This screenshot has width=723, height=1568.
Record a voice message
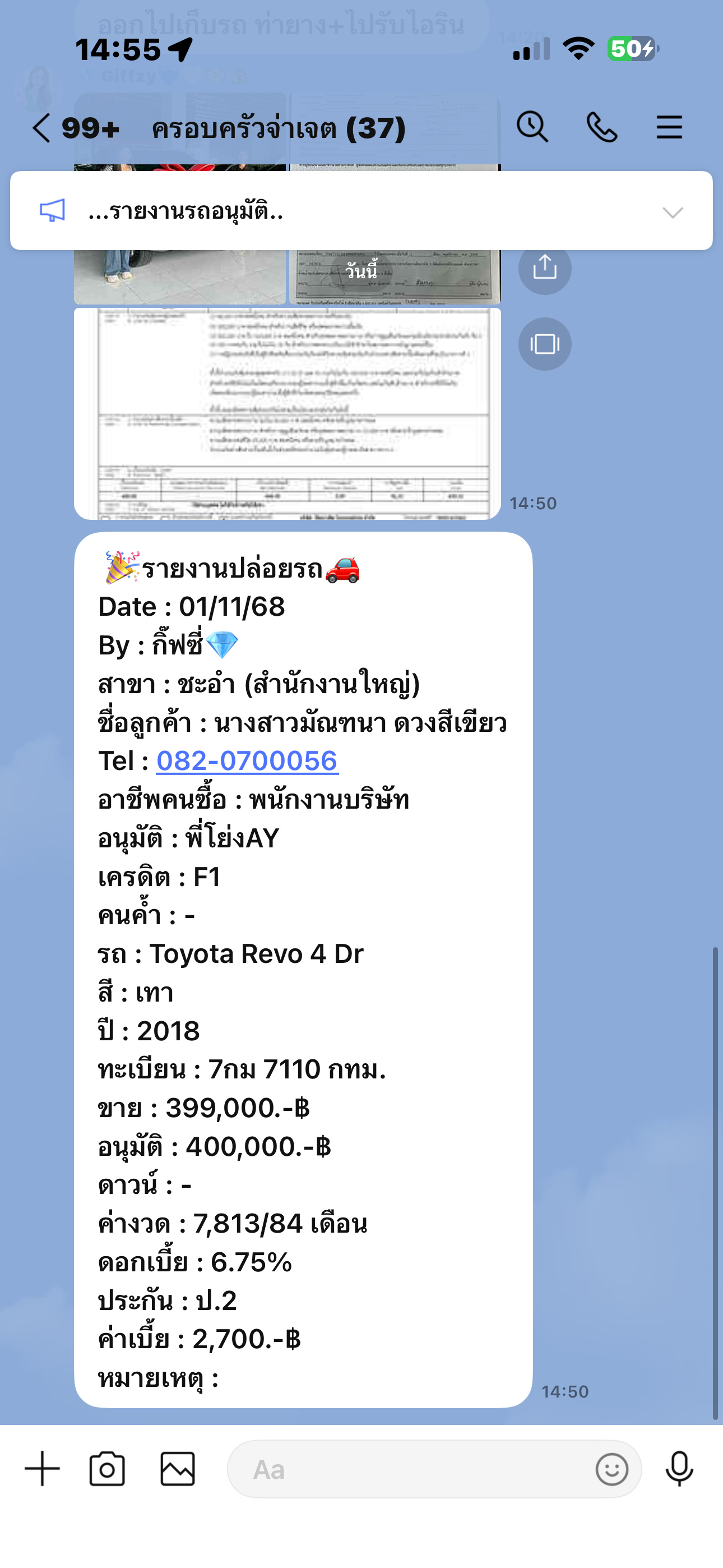(679, 1469)
